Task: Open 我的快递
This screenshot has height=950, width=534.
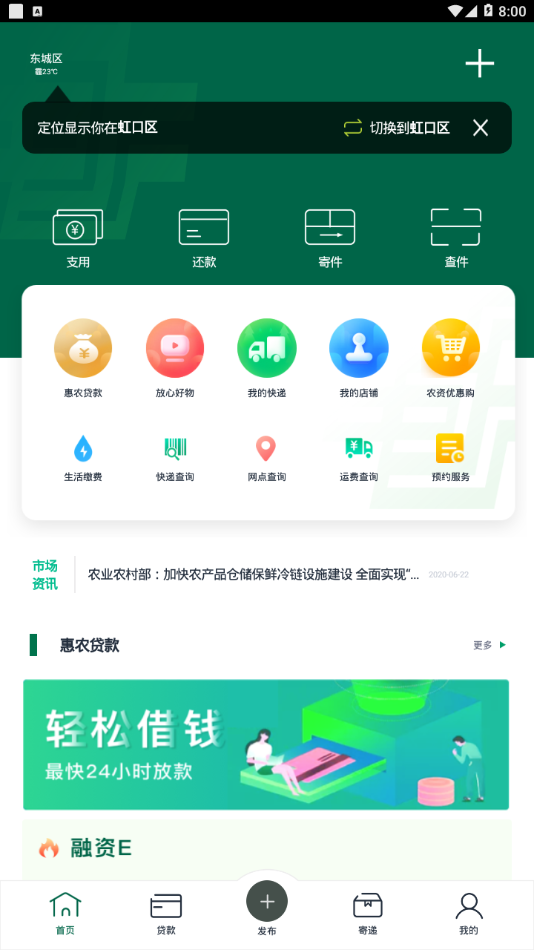Action: tap(267, 359)
